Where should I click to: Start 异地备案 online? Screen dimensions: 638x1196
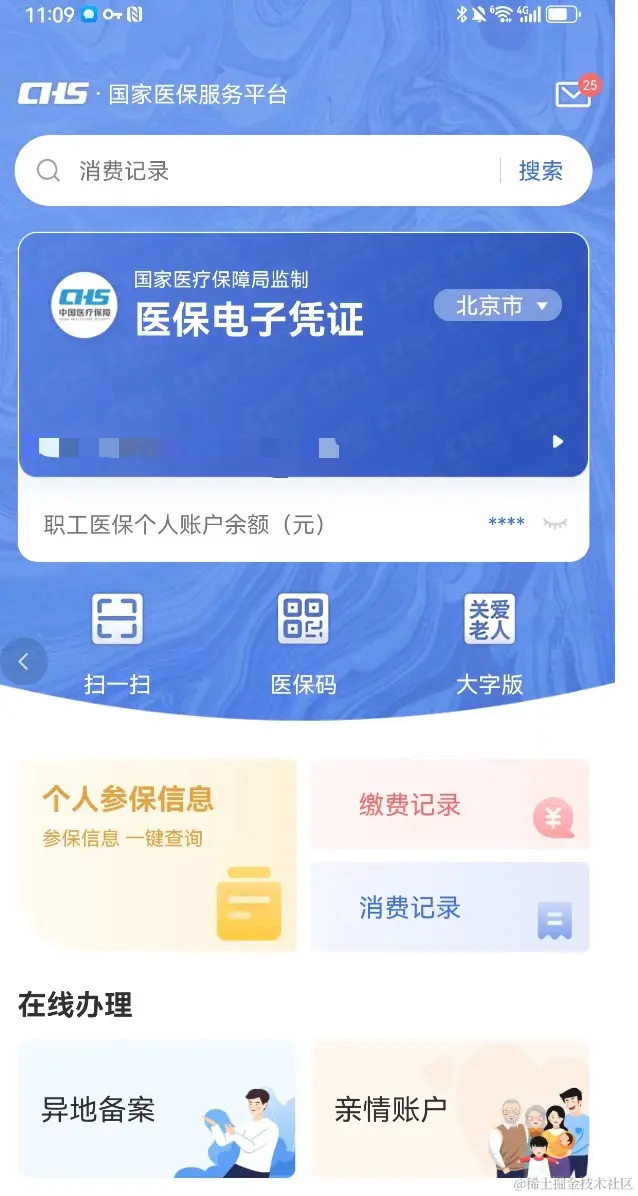157,1109
